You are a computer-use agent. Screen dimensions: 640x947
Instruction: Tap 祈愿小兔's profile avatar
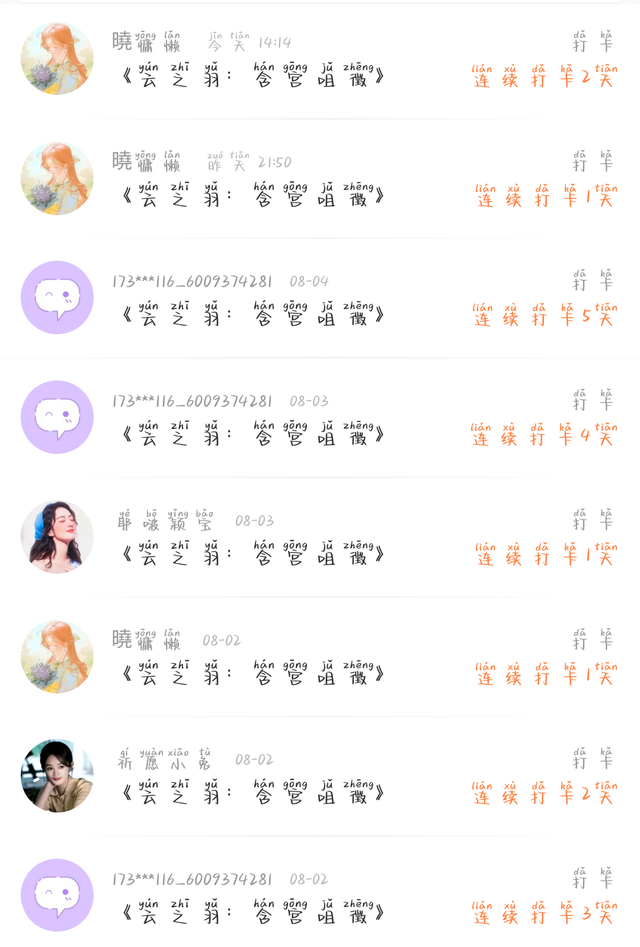tap(57, 776)
